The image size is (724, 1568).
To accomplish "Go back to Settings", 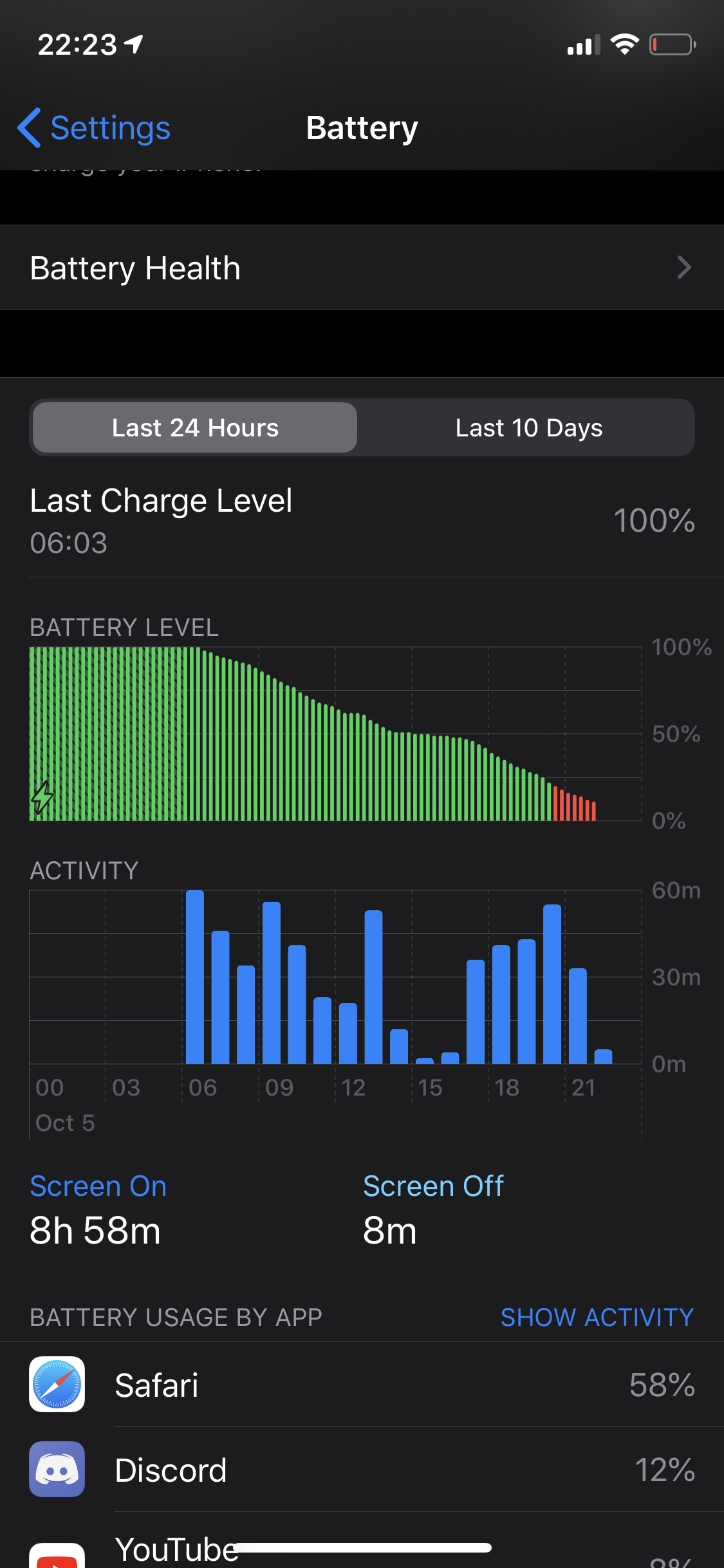I will click(x=94, y=127).
